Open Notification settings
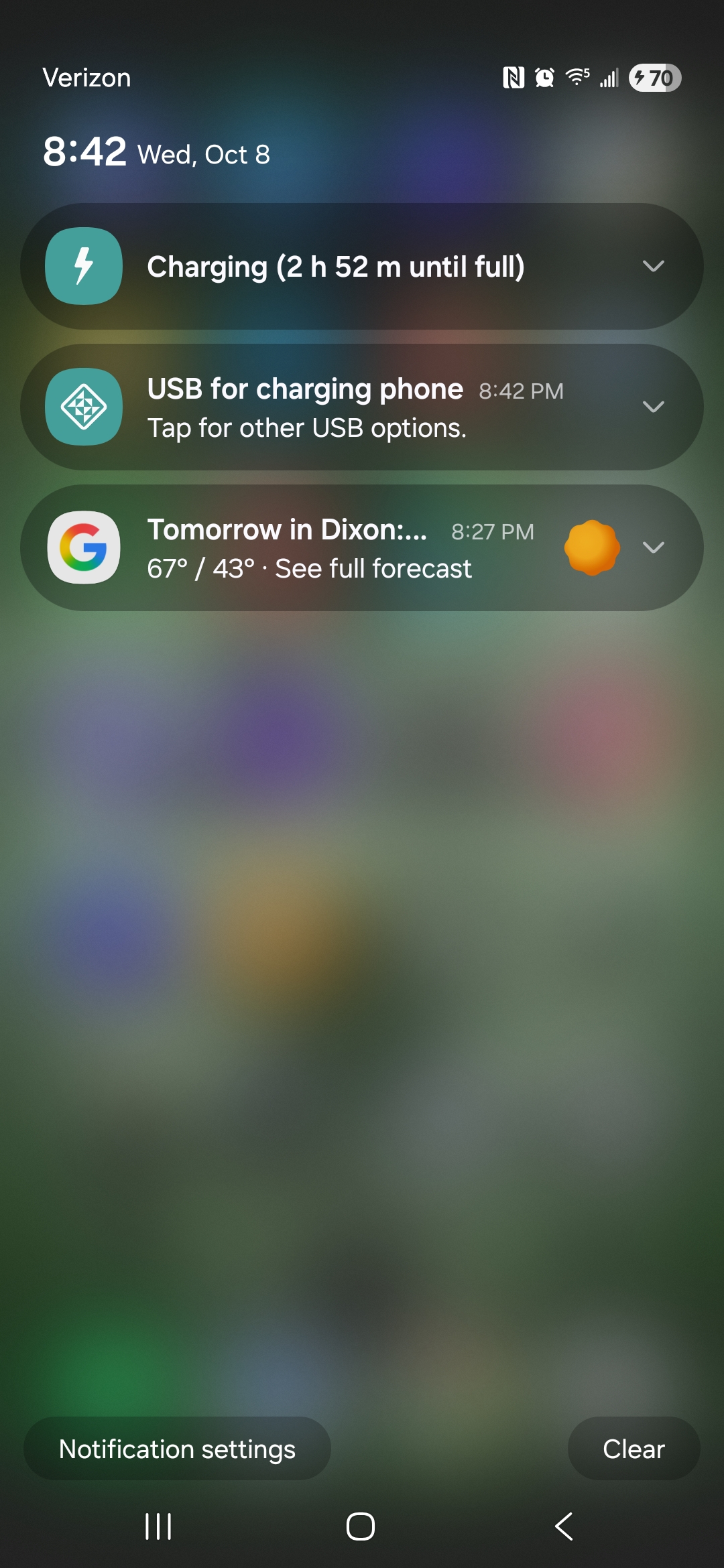The width and height of the screenshot is (724, 1568). coord(177,1449)
